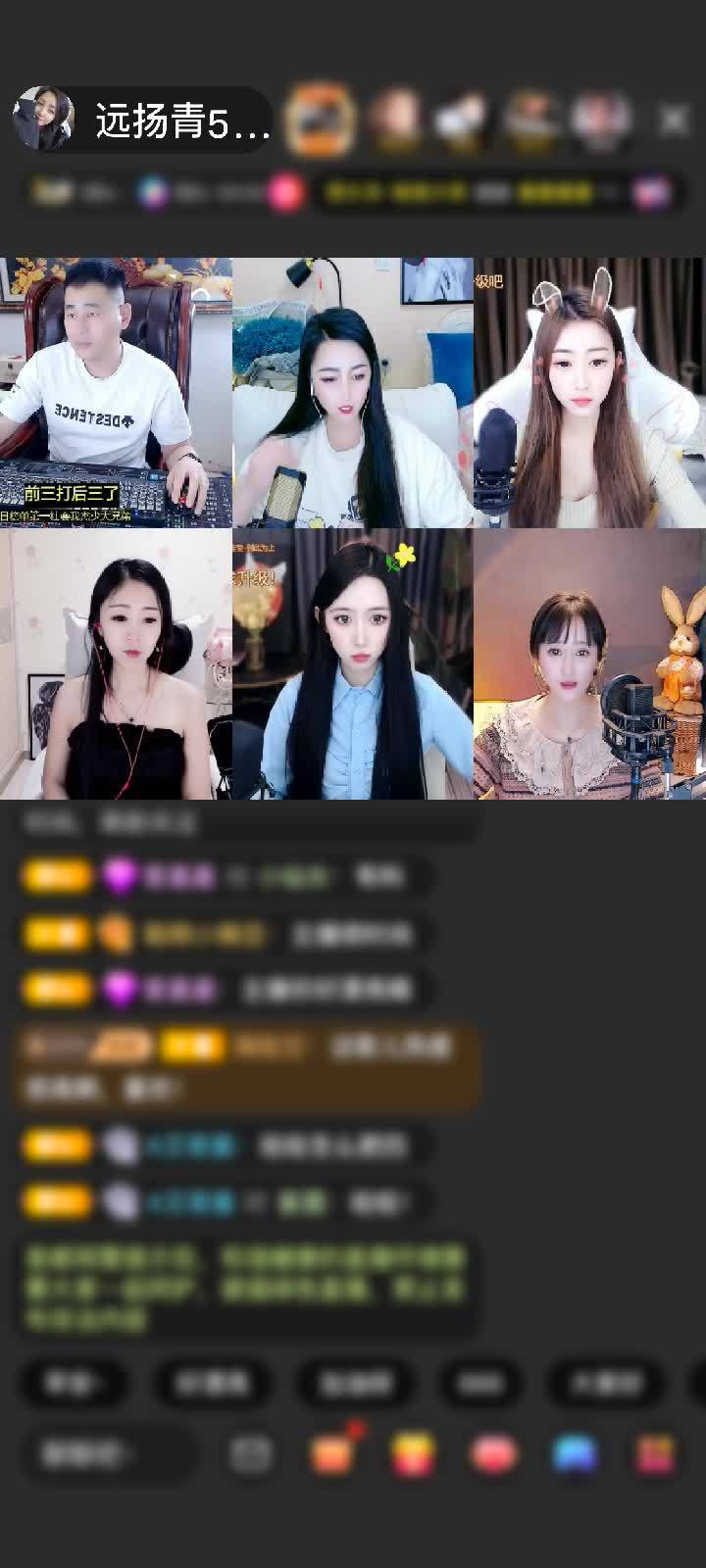Open the blue icon in bottom bar
The image size is (706, 1568).
coord(575,1454)
